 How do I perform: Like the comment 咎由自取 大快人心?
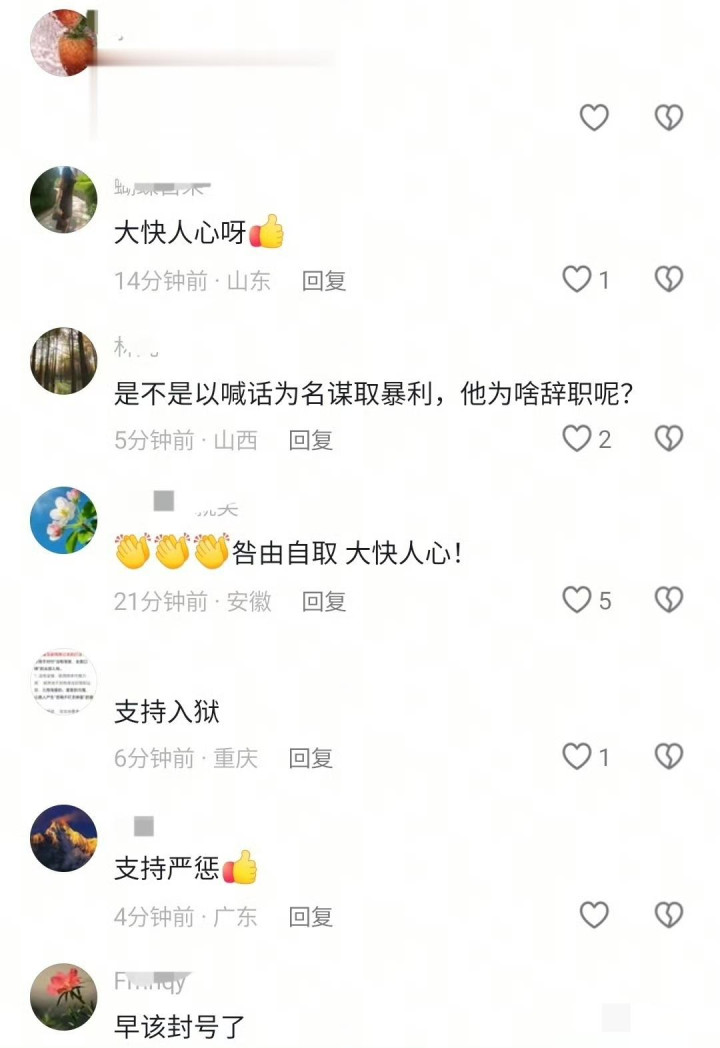(x=577, y=600)
